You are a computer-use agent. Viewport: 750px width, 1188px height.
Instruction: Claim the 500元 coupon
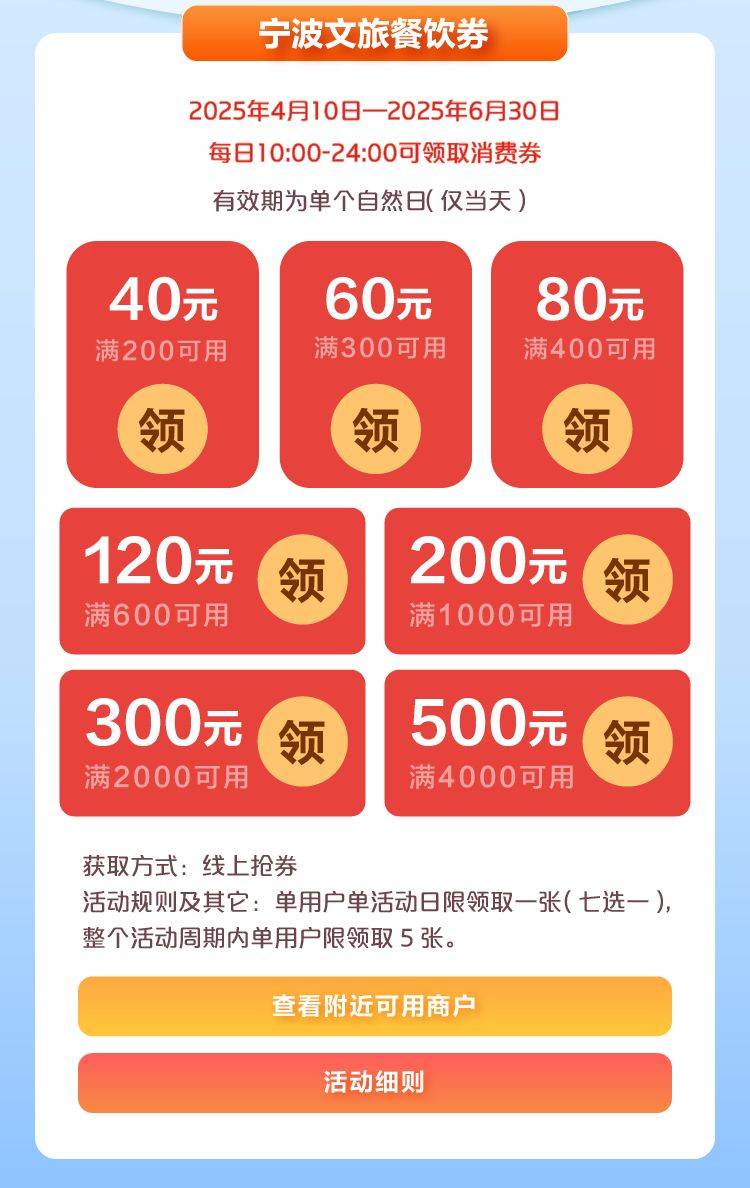pyautogui.click(x=627, y=741)
